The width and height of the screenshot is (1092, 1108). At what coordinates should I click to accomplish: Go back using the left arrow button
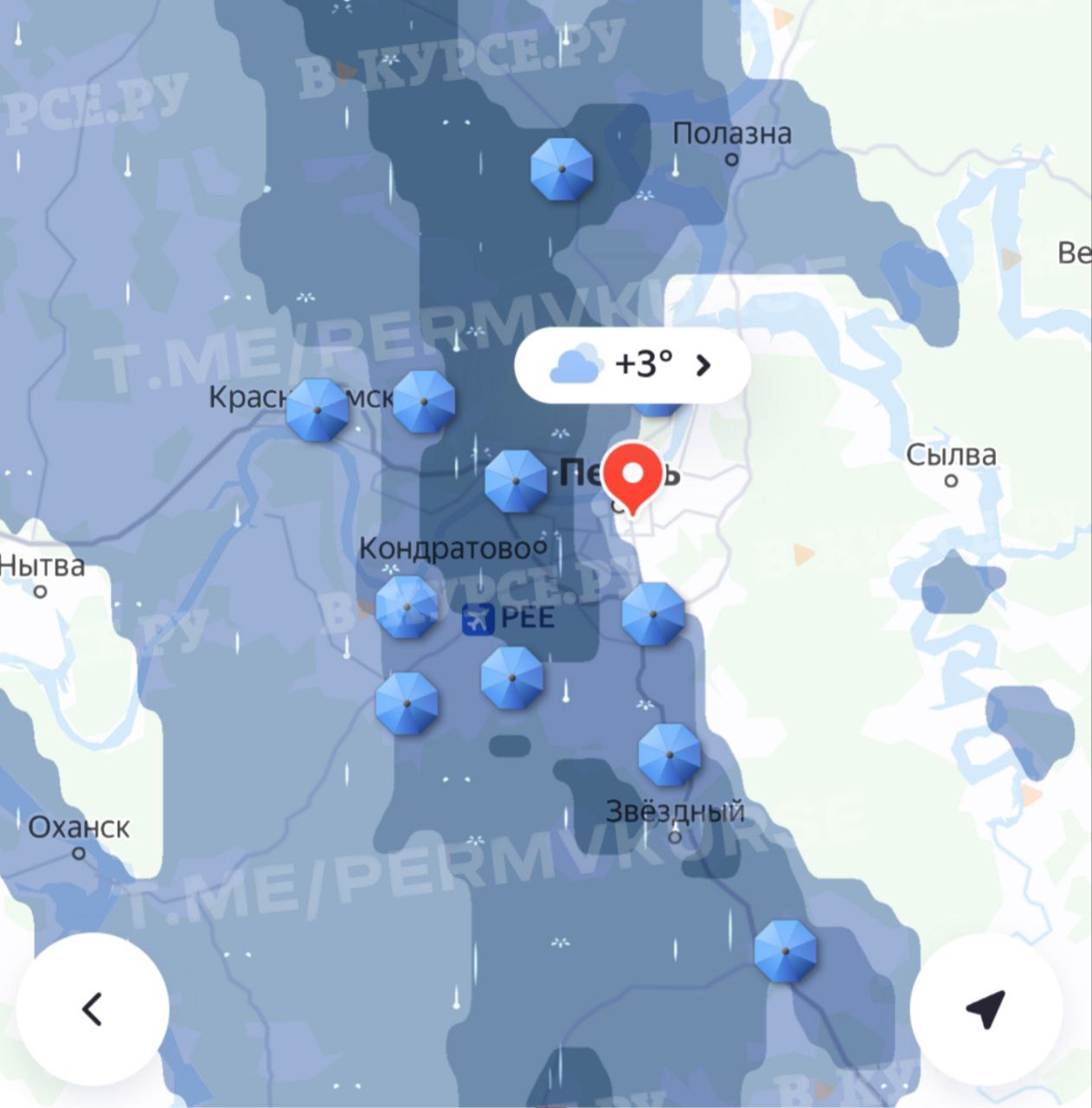click(93, 1008)
